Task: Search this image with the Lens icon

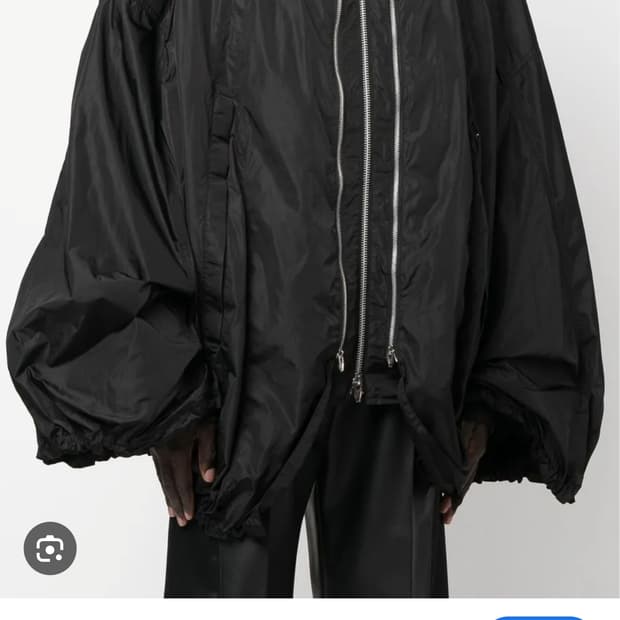Action: (x=50, y=548)
